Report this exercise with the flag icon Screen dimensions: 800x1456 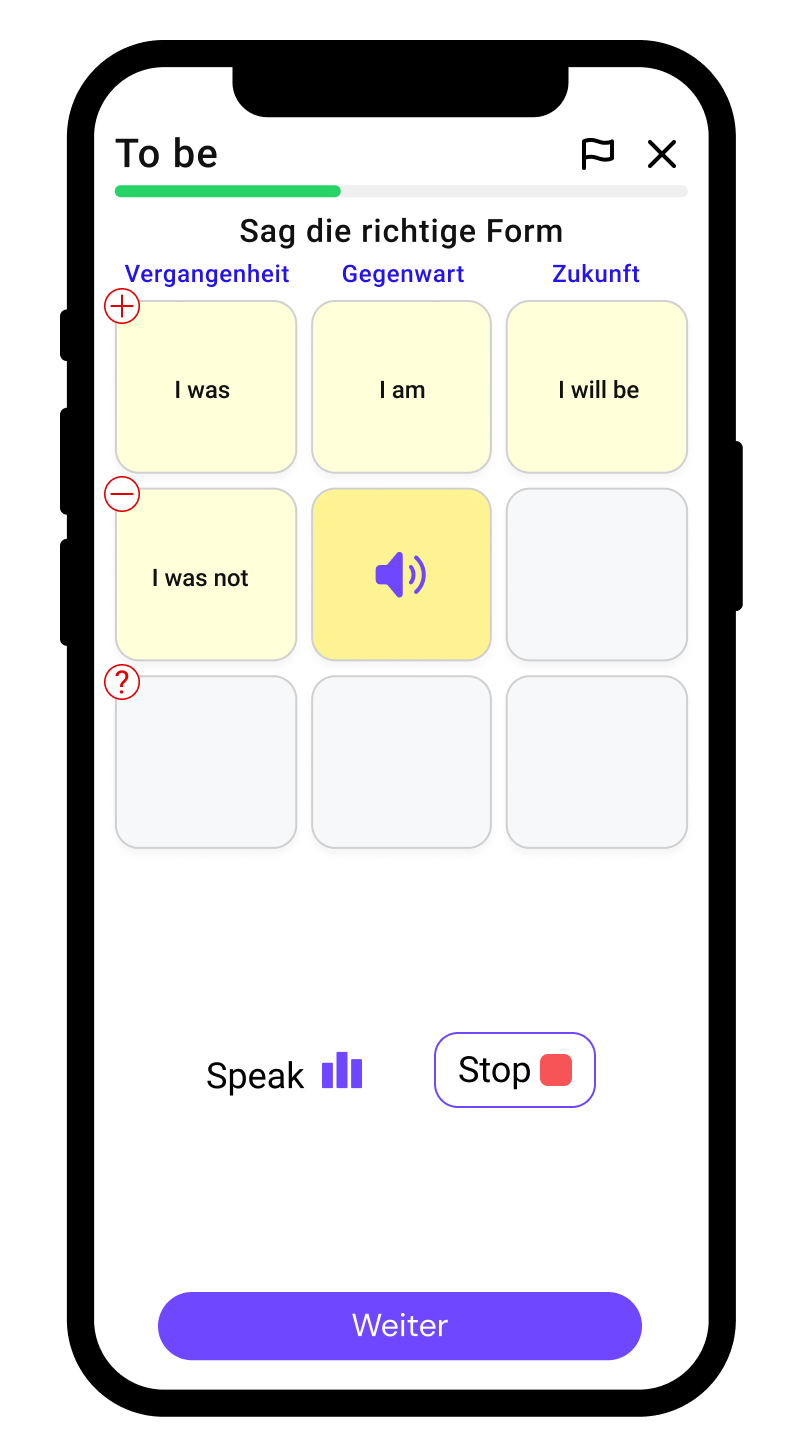click(598, 154)
